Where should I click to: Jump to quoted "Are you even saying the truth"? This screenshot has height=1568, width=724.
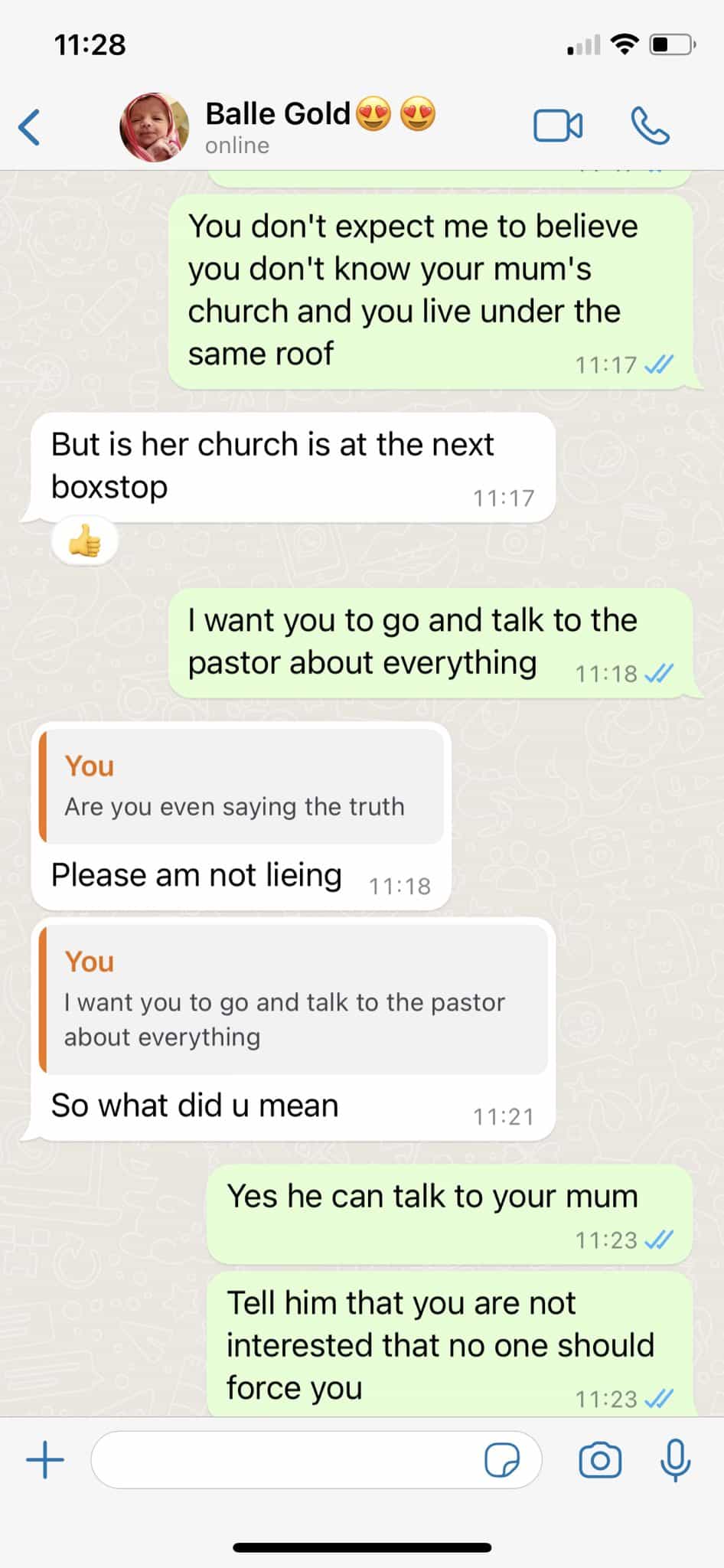[242, 787]
